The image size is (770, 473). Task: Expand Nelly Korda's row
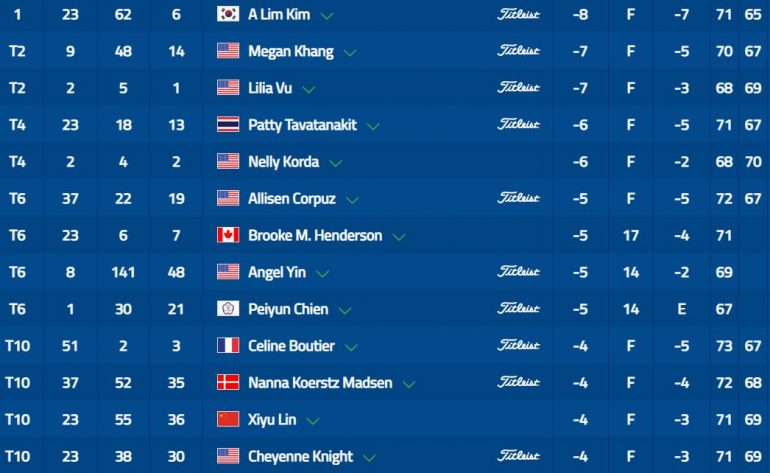[x=336, y=163]
